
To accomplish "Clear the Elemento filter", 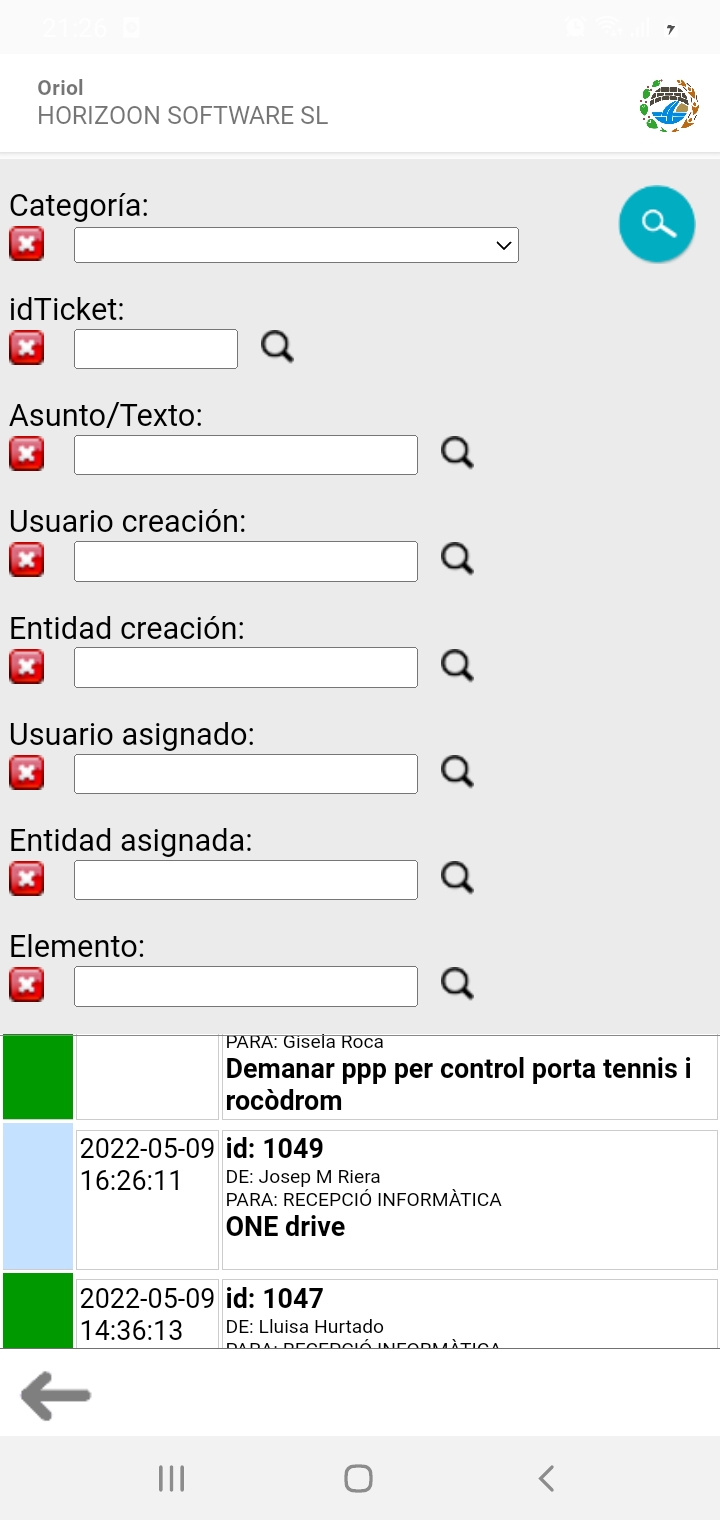I will 27,985.
